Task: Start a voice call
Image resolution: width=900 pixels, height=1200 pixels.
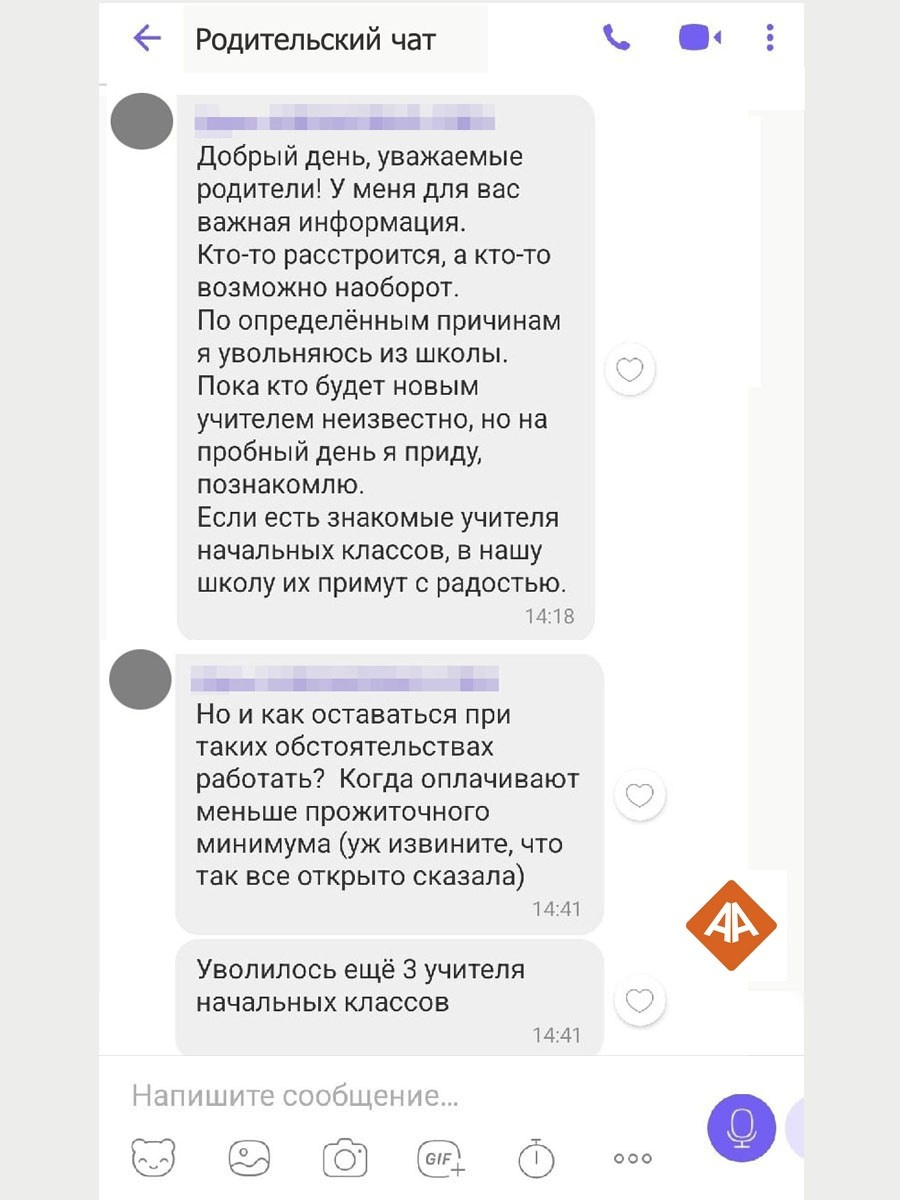Action: coord(616,38)
